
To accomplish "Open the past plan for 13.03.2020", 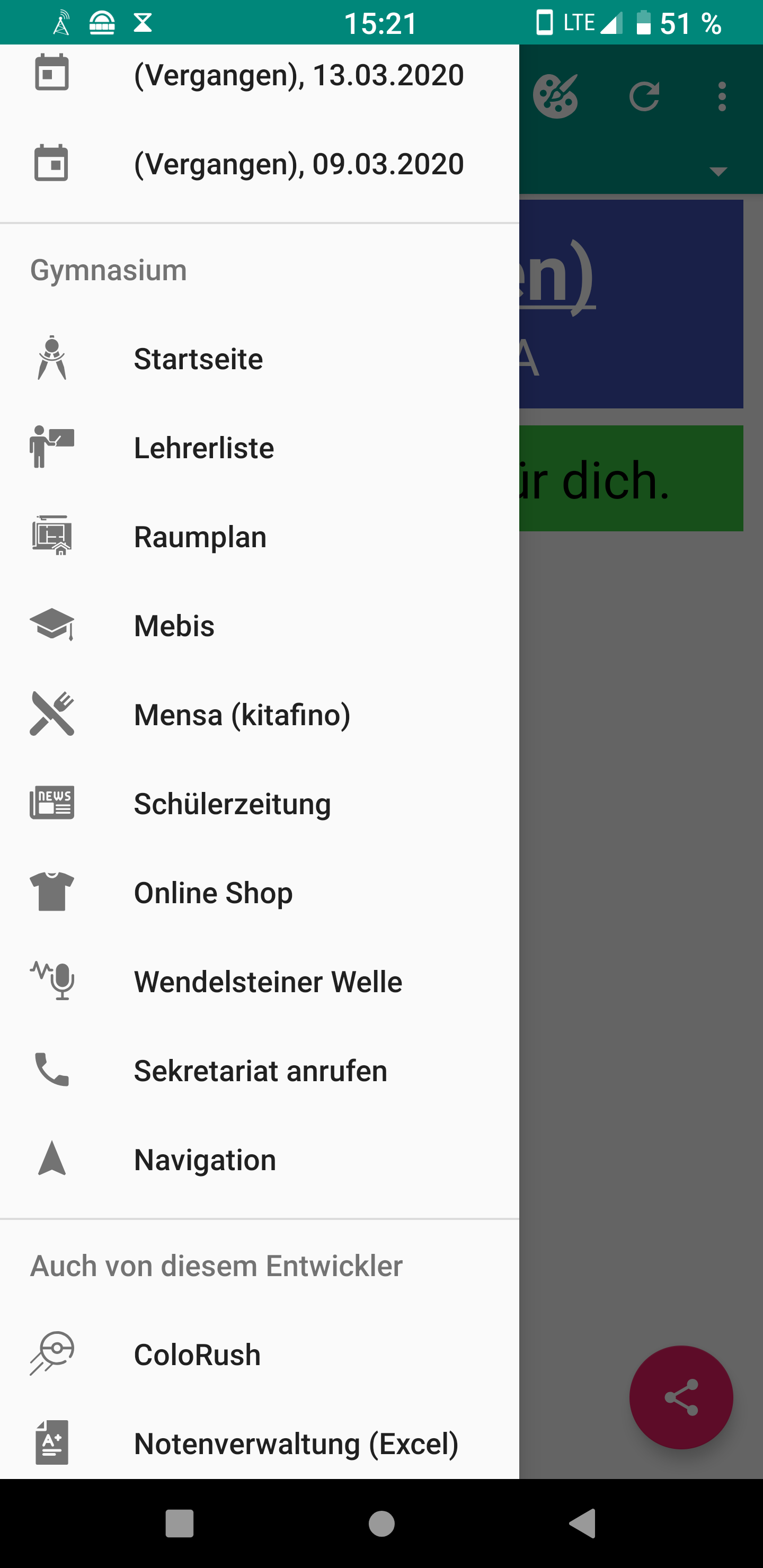I will point(260,75).
